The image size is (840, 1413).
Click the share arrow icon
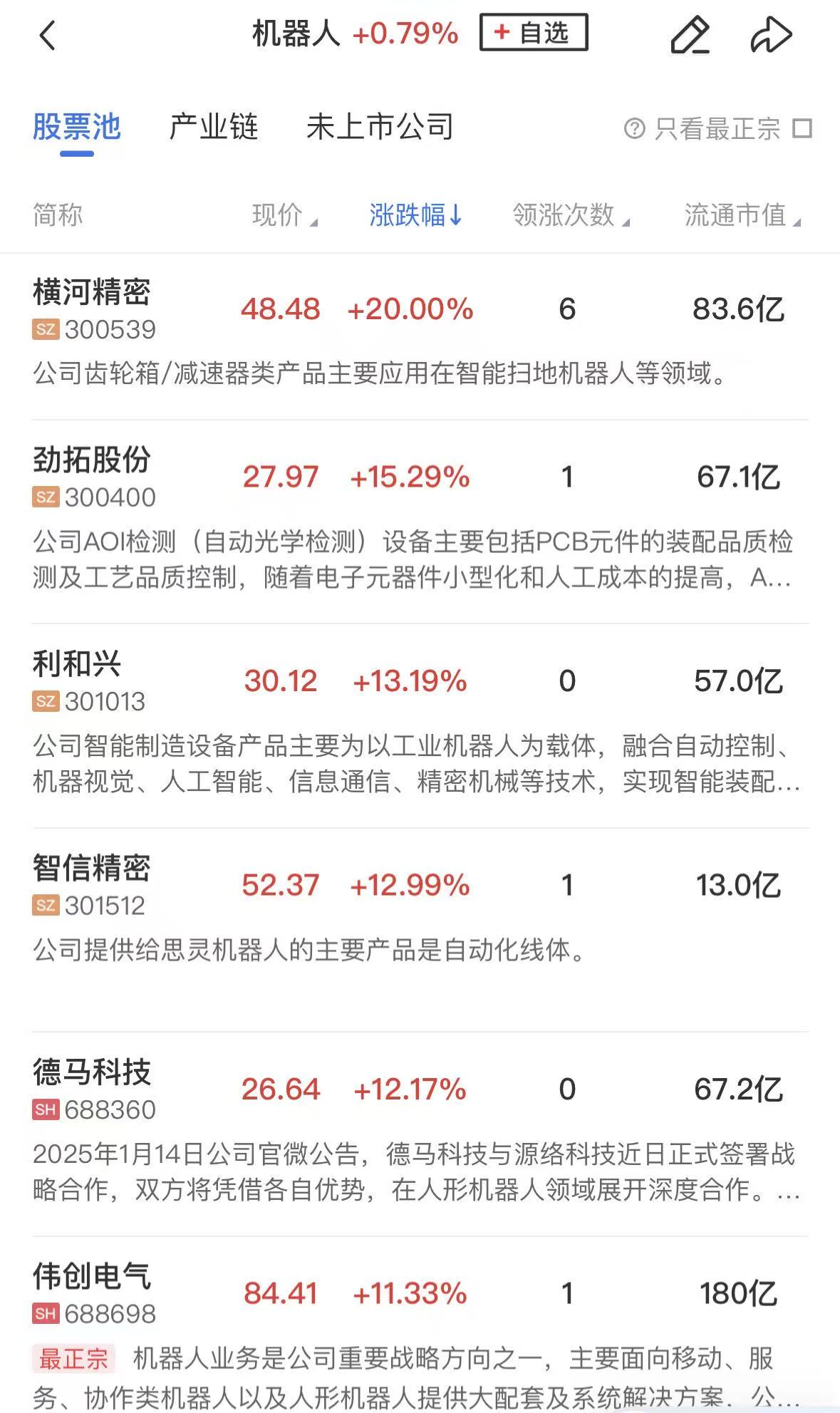pos(771,33)
